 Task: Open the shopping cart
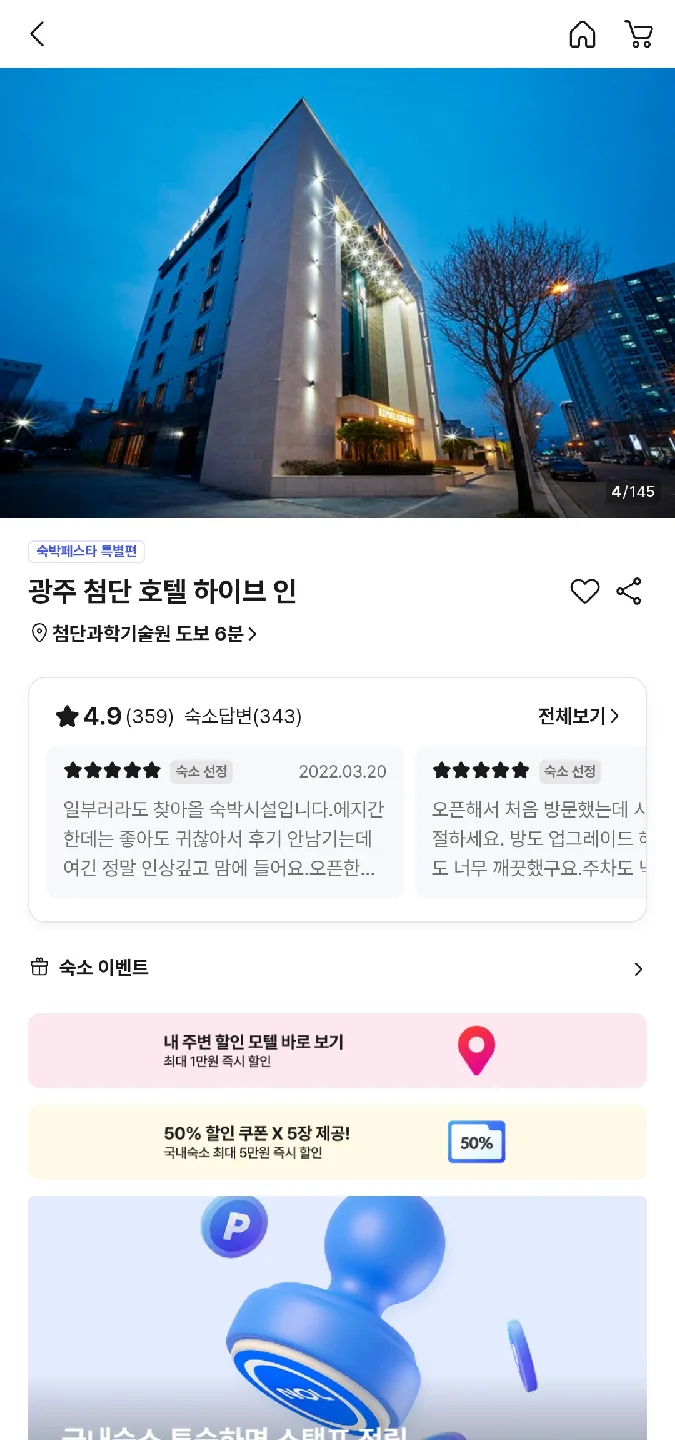pyautogui.click(x=639, y=34)
